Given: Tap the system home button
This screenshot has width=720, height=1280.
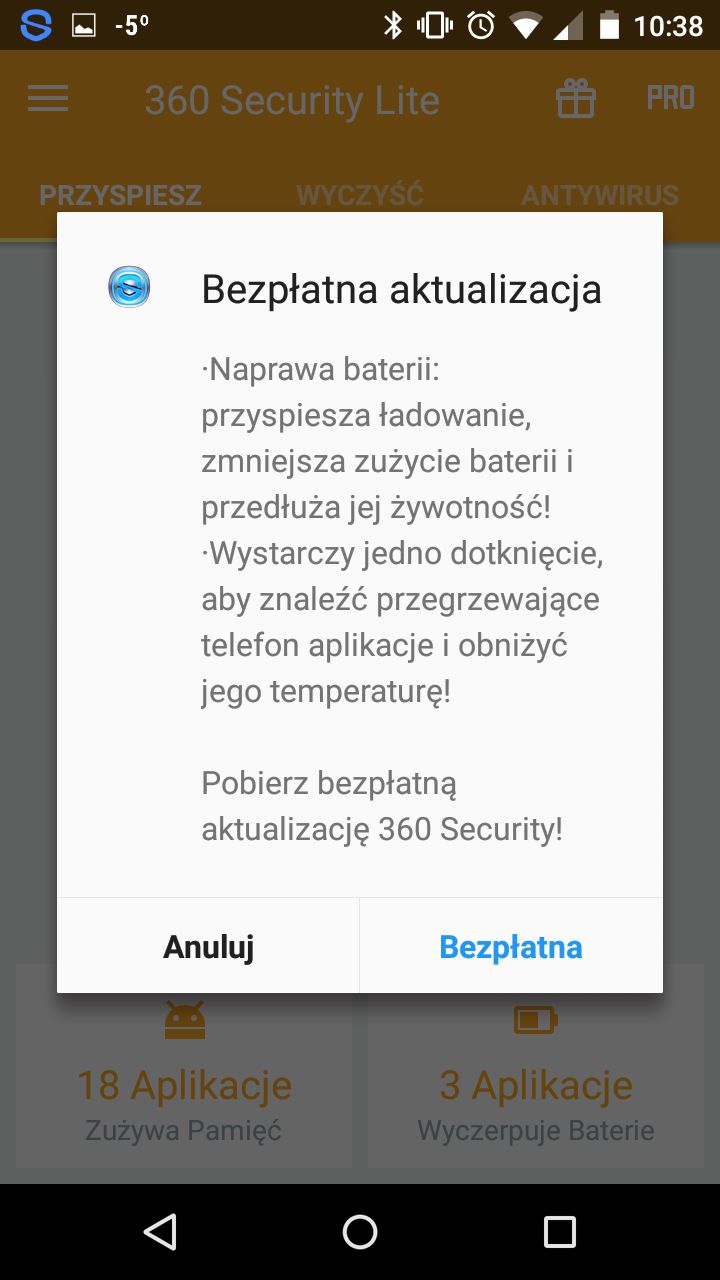Looking at the screenshot, I should [x=360, y=1232].
